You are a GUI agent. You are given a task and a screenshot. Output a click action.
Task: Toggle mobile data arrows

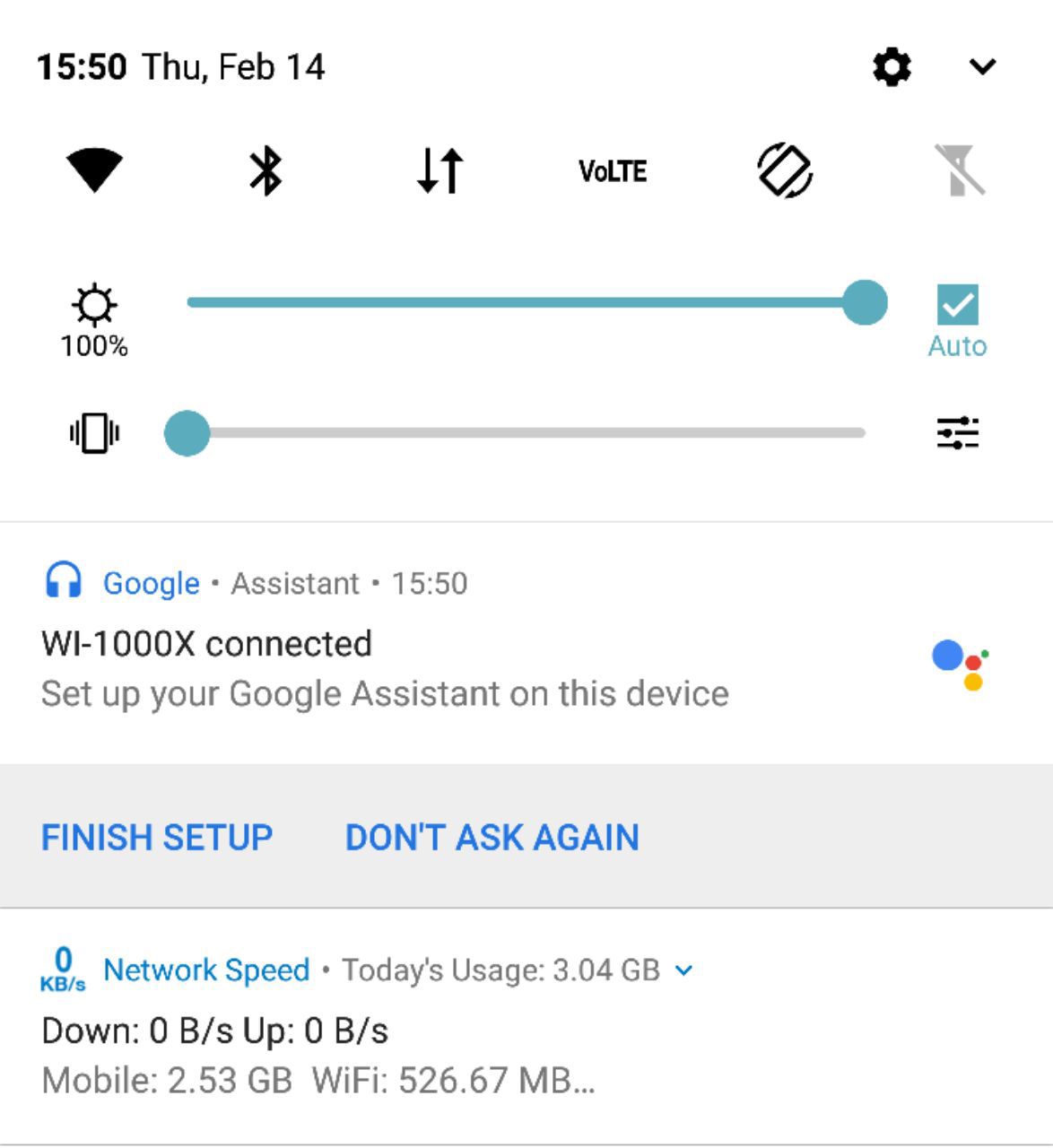click(x=439, y=170)
